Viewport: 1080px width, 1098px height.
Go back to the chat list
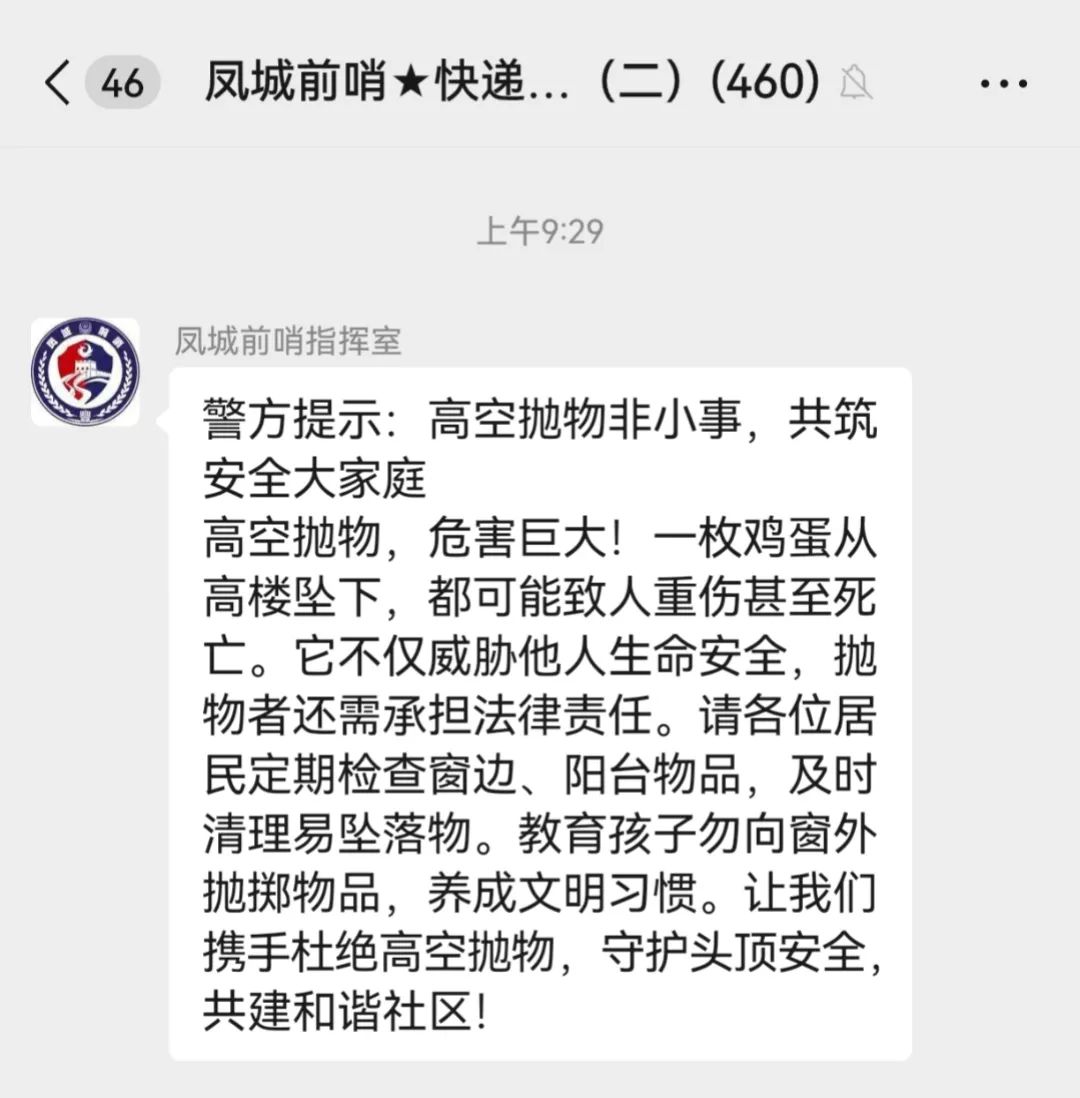click(58, 83)
